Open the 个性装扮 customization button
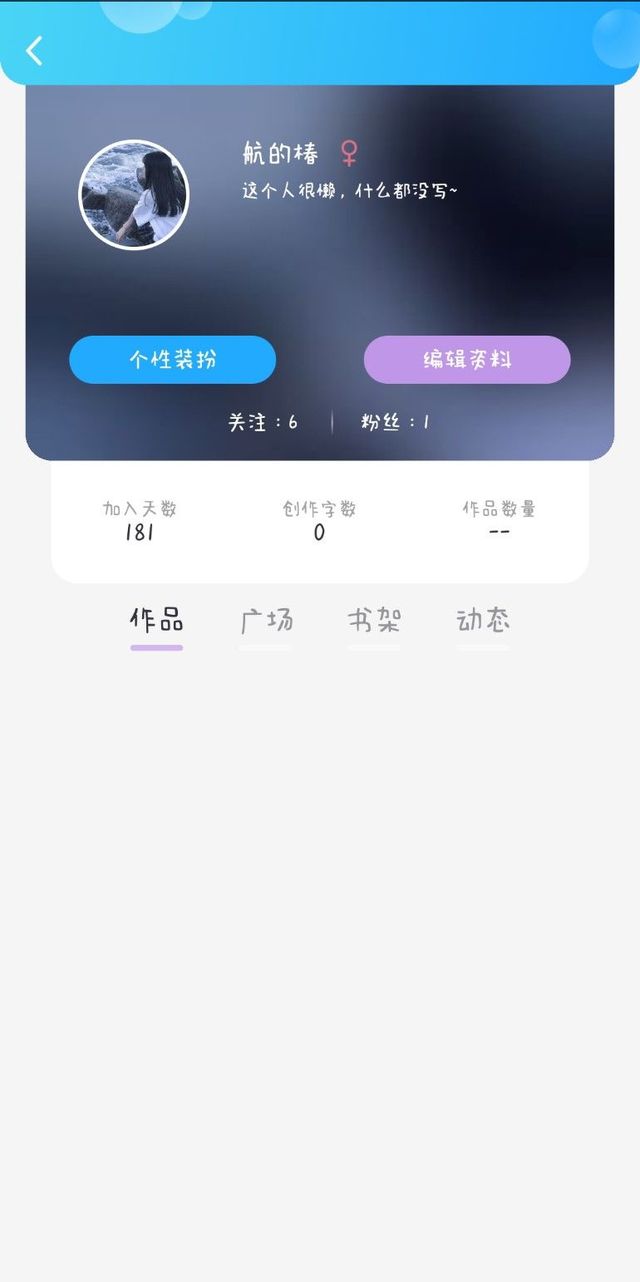The height and width of the screenshot is (1282, 640). (x=172, y=360)
